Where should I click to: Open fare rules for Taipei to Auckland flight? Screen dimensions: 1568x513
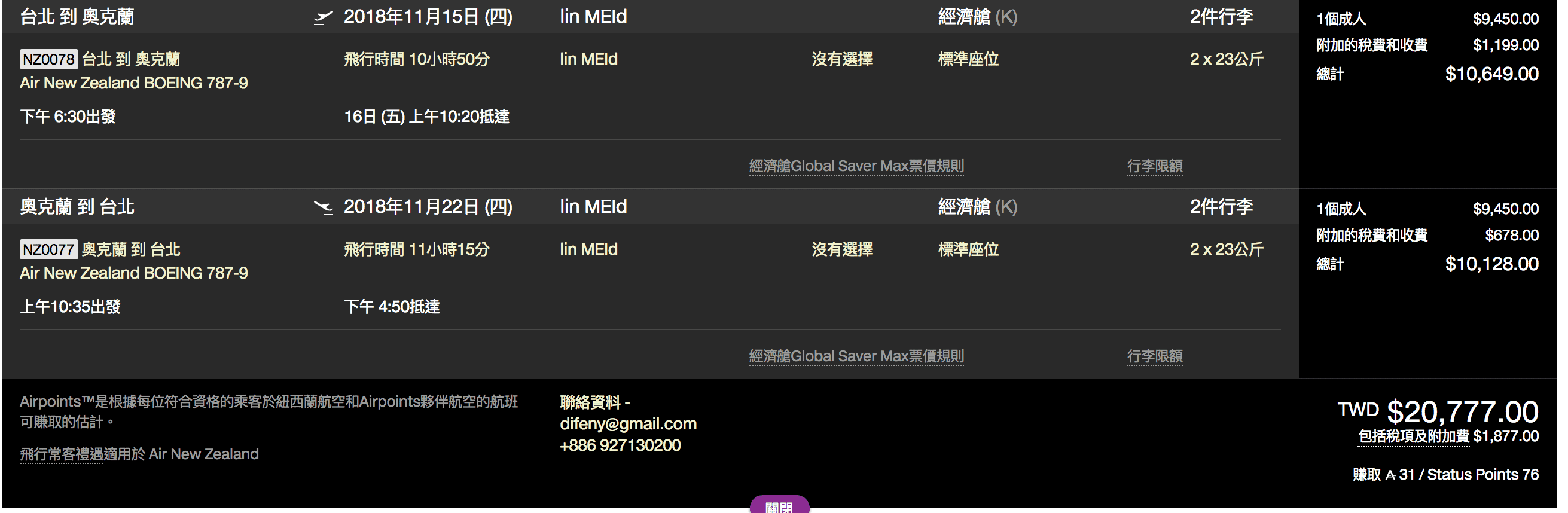(856, 166)
